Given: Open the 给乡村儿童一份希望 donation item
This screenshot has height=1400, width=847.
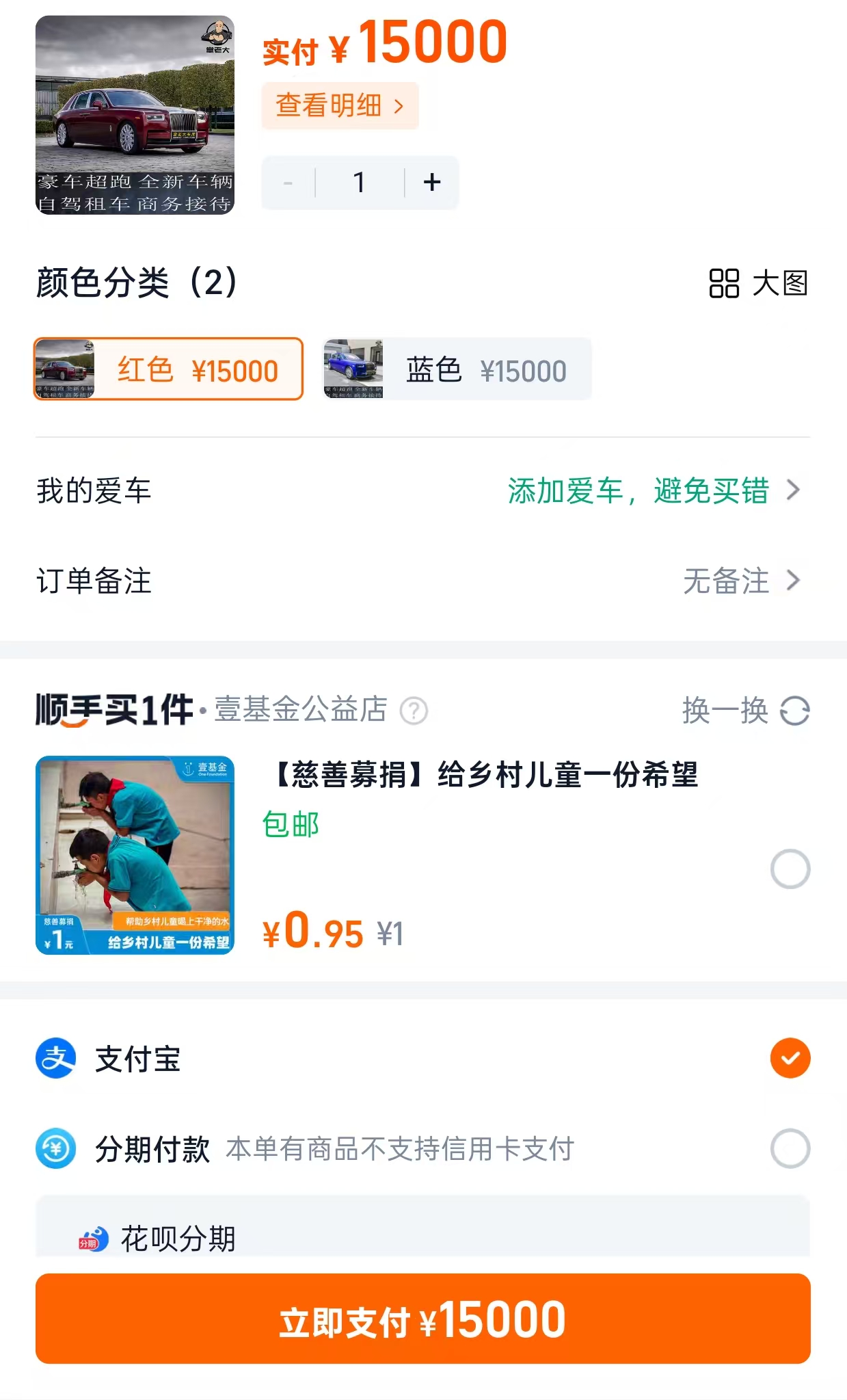Looking at the screenshot, I should (485, 776).
